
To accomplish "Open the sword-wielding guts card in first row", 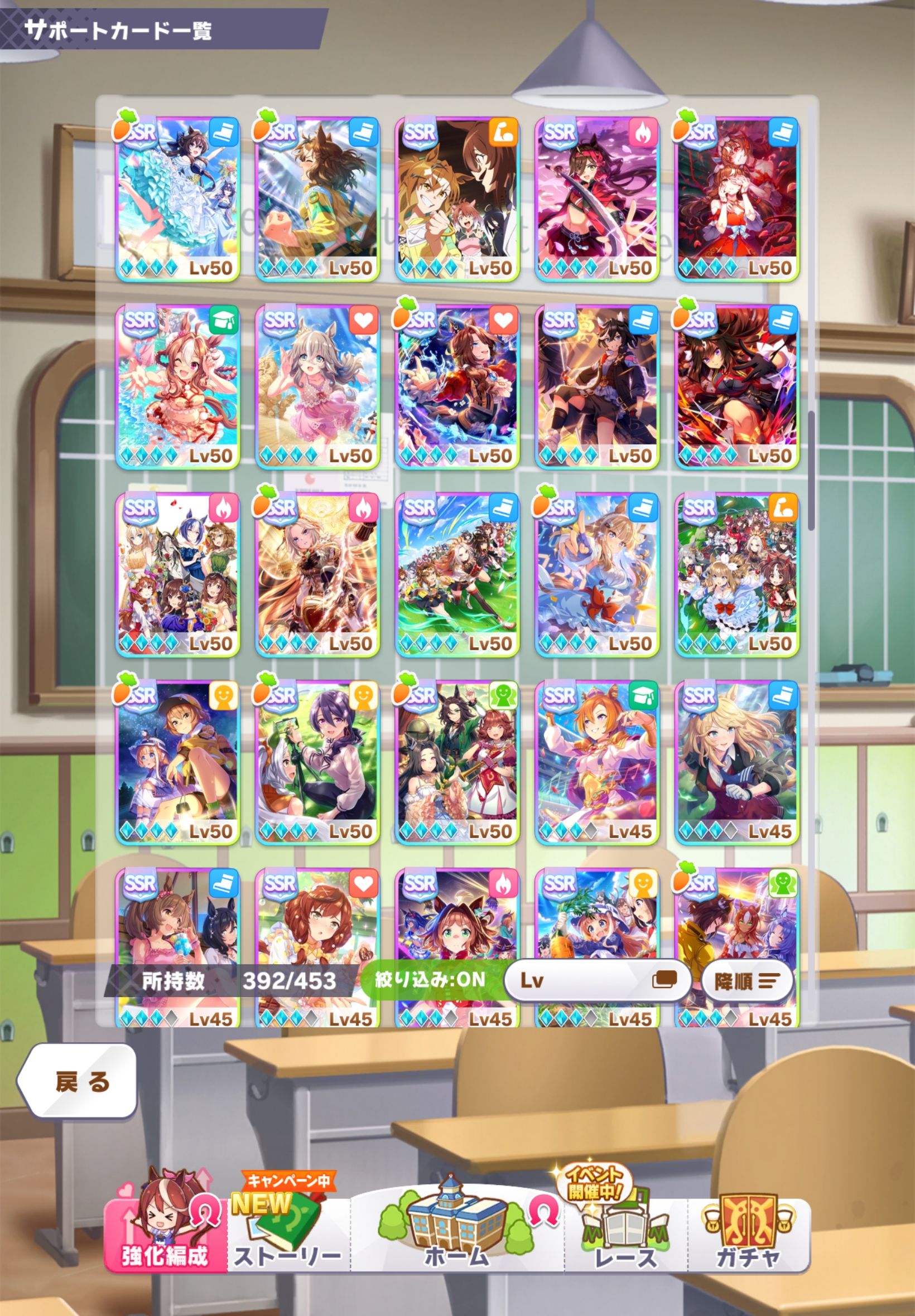I will [x=597, y=199].
